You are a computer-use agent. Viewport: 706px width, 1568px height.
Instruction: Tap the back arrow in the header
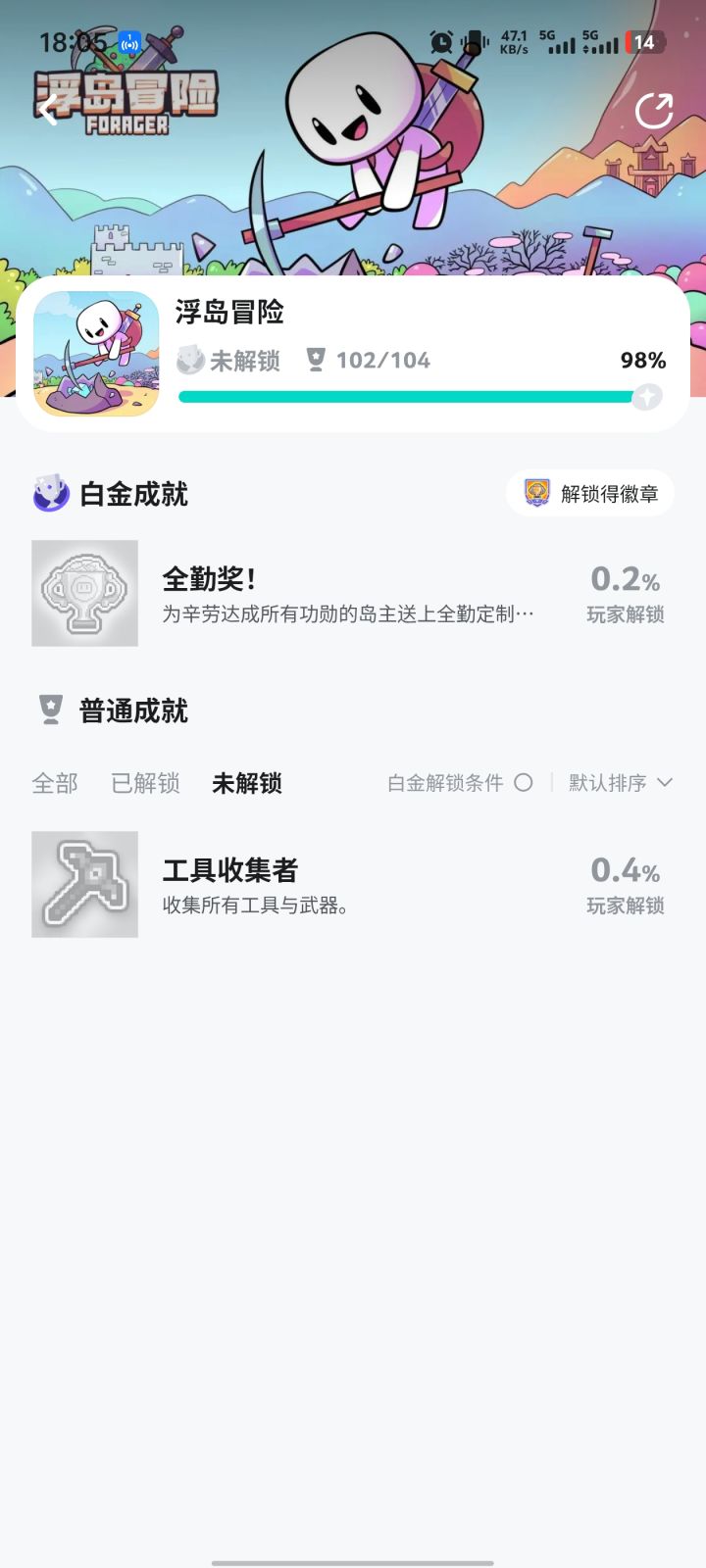tap(49, 110)
